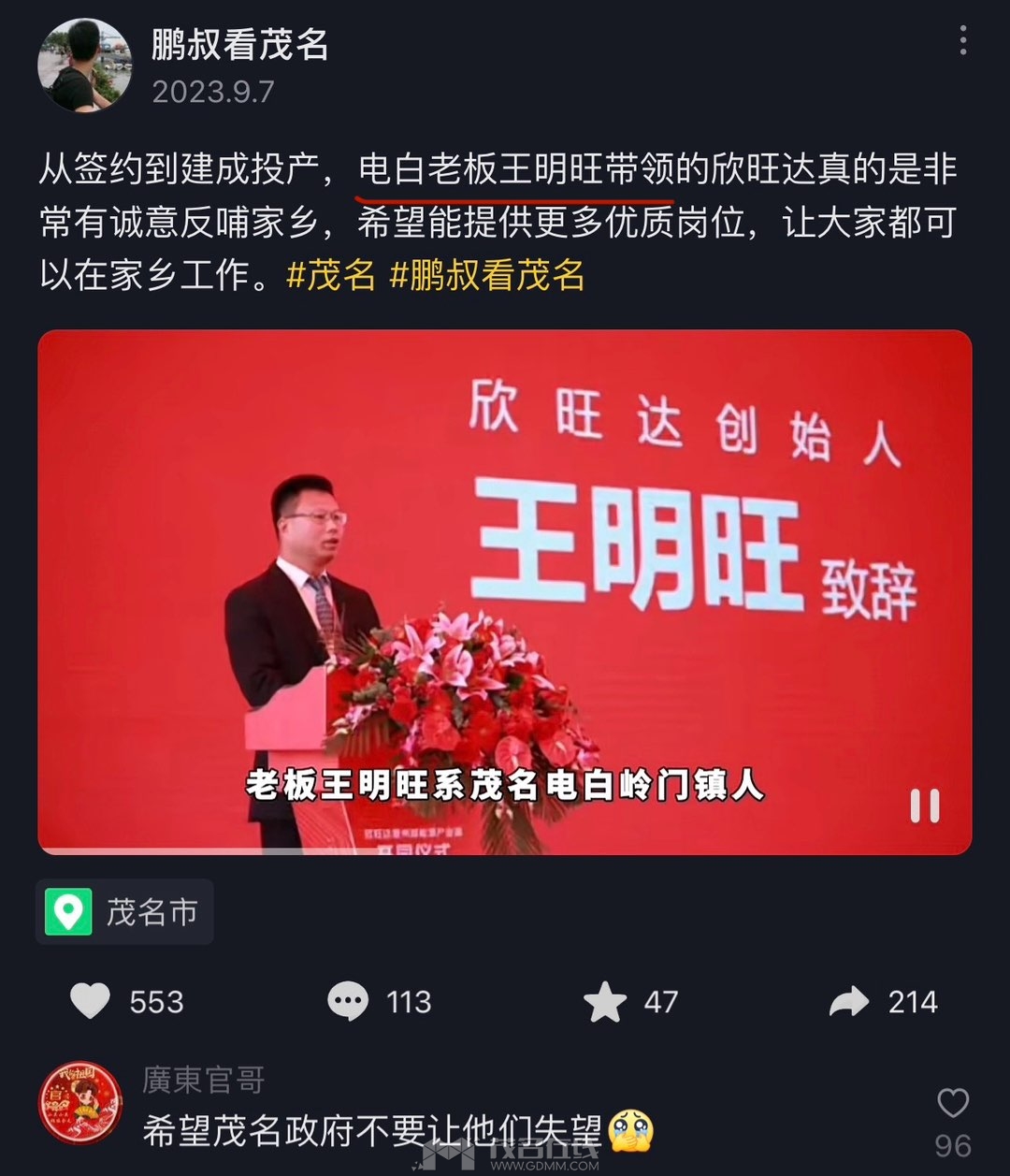Open the 茂名市 location tag

pos(125,911)
